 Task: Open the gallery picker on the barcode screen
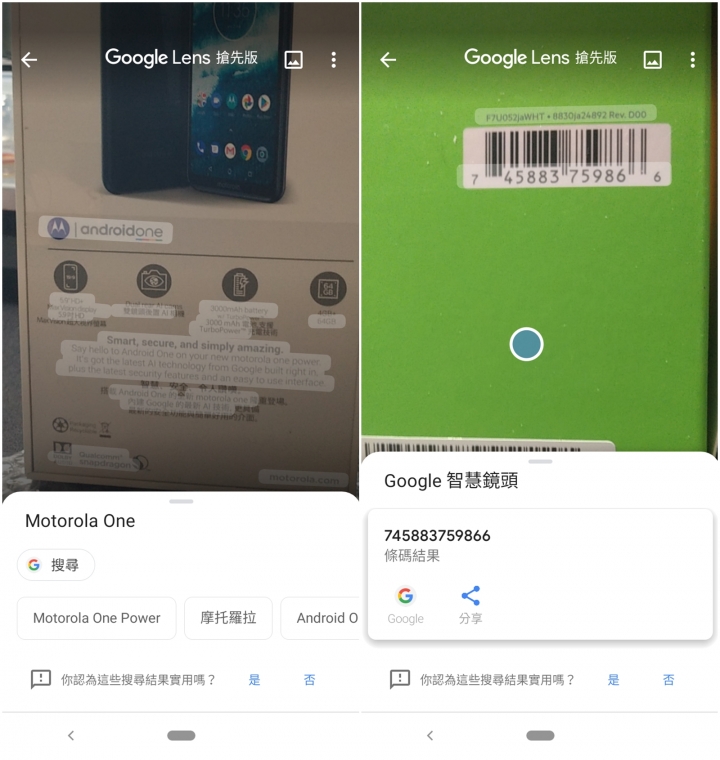[x=652, y=60]
